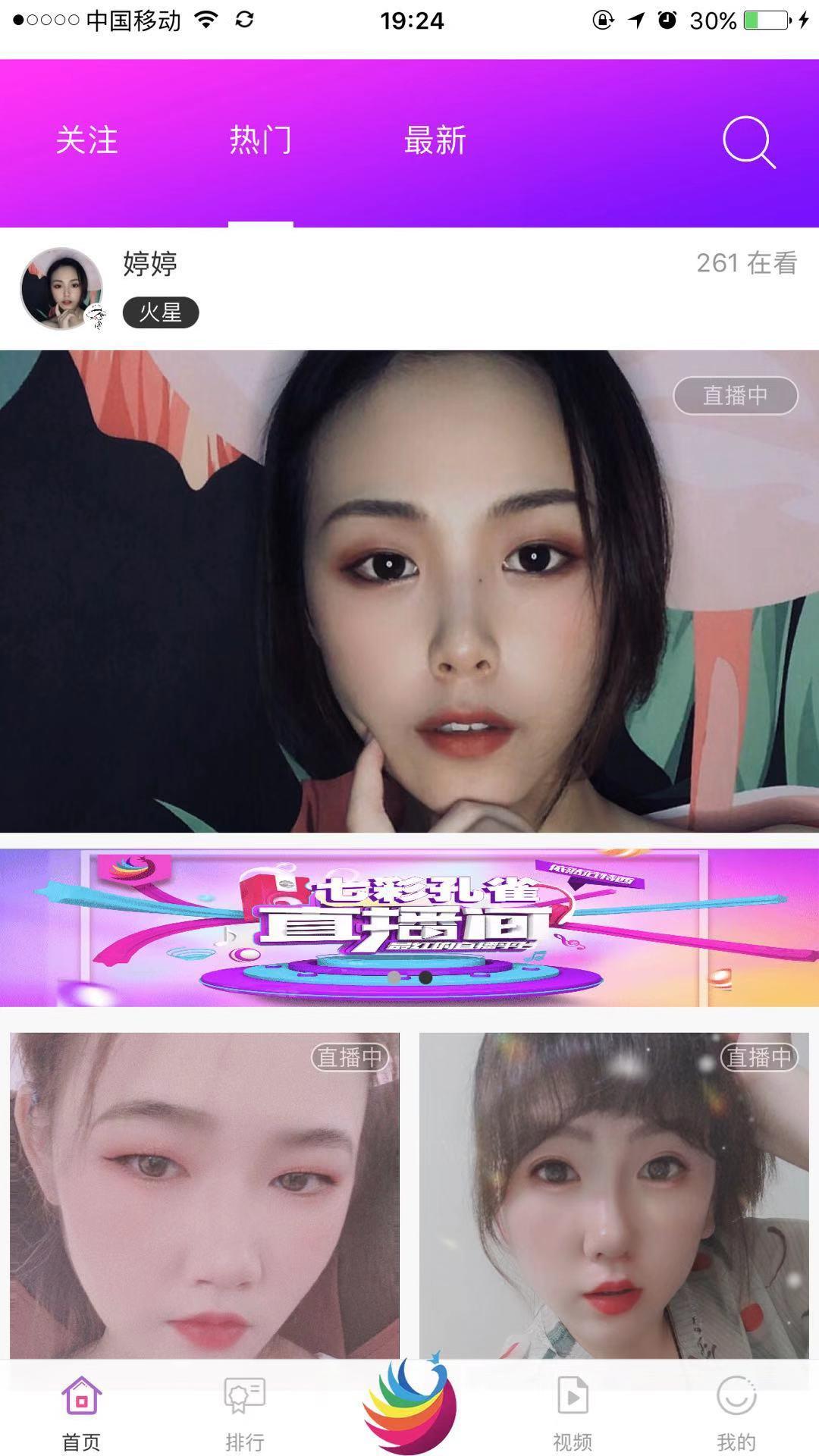The height and width of the screenshot is (1456, 819).
Task: Switch to the 关注 tab
Action: click(x=86, y=141)
